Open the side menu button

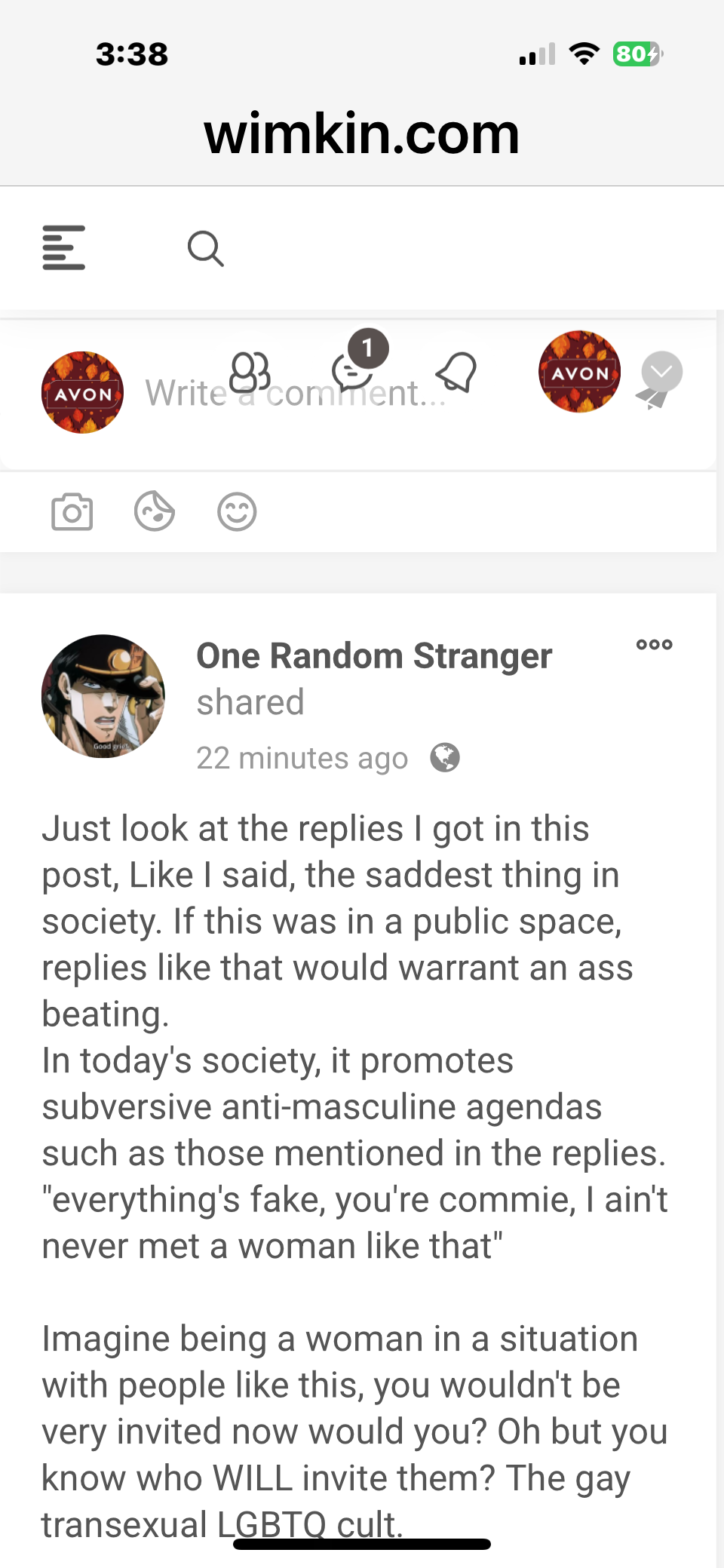pyautogui.click(x=63, y=247)
